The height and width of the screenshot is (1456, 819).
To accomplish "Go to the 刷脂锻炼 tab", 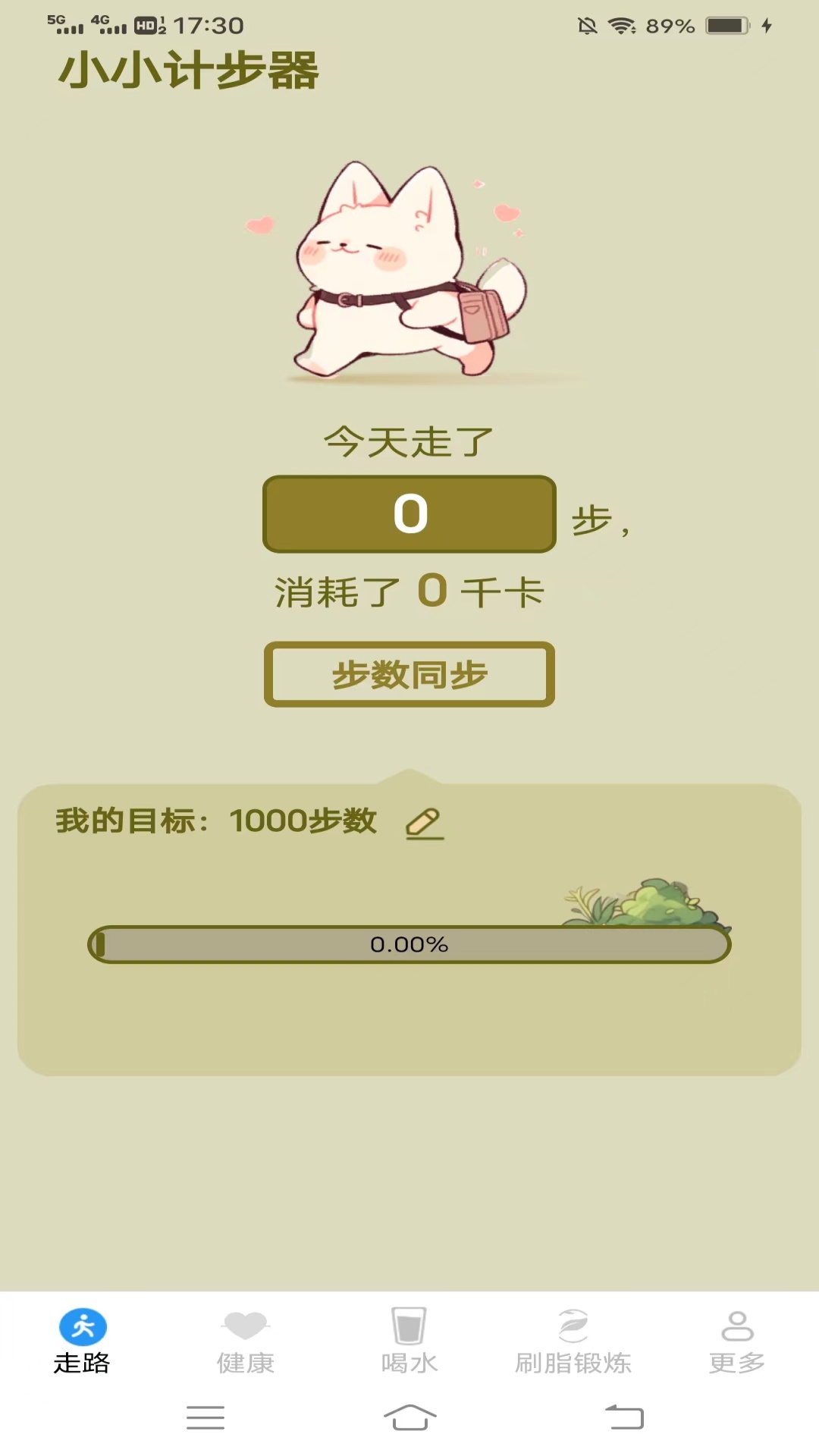I will pyautogui.click(x=573, y=1341).
